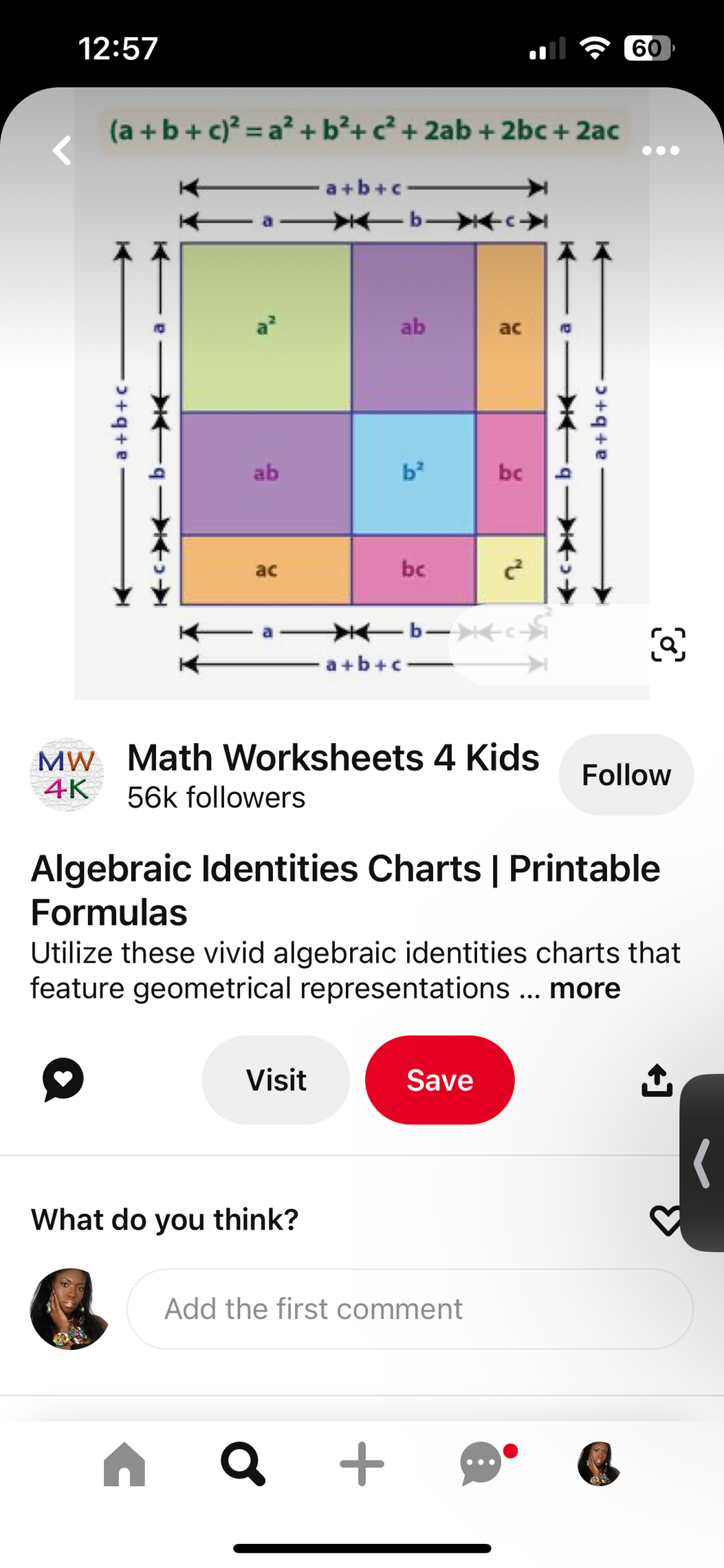
Task: Open the Search tab
Action: point(243,1465)
